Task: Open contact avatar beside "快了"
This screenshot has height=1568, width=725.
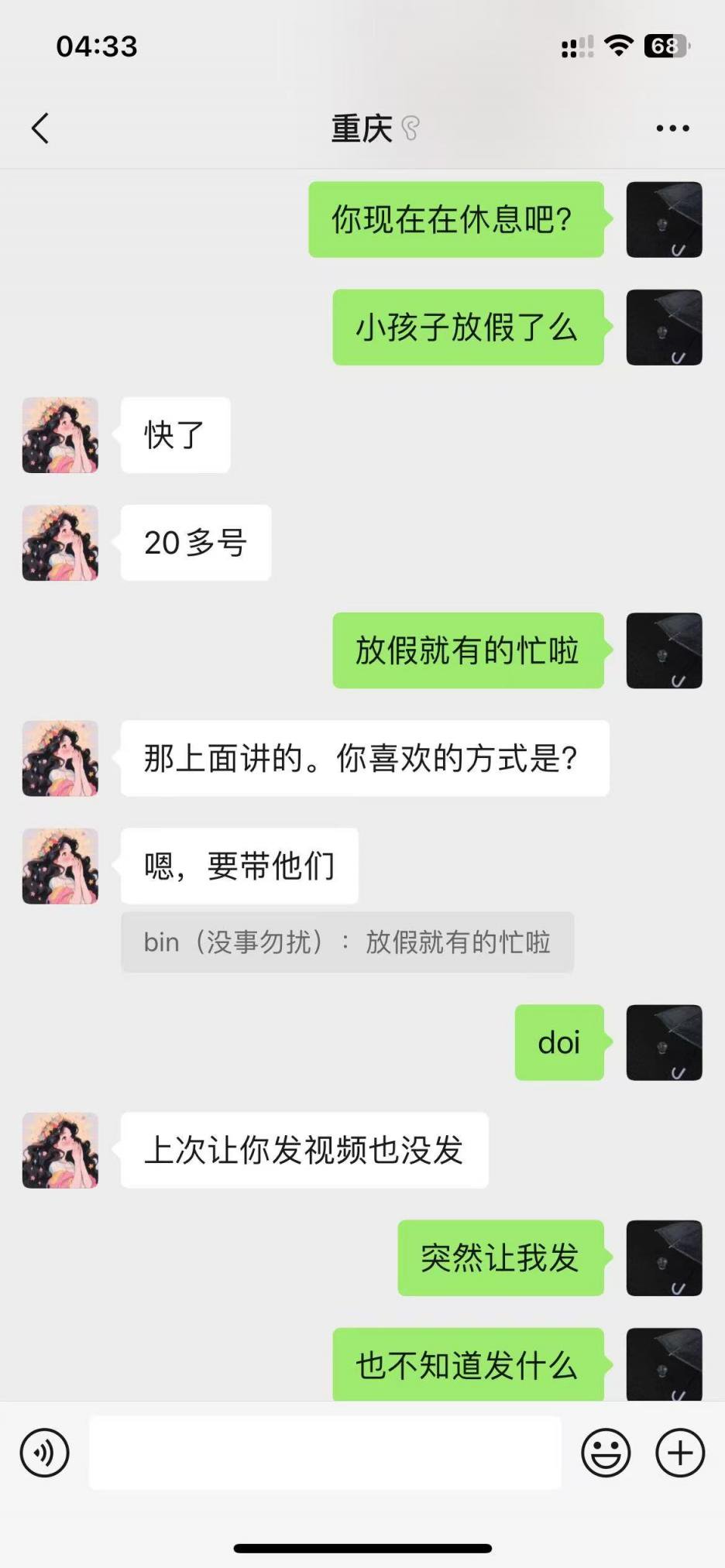Action: 60,435
